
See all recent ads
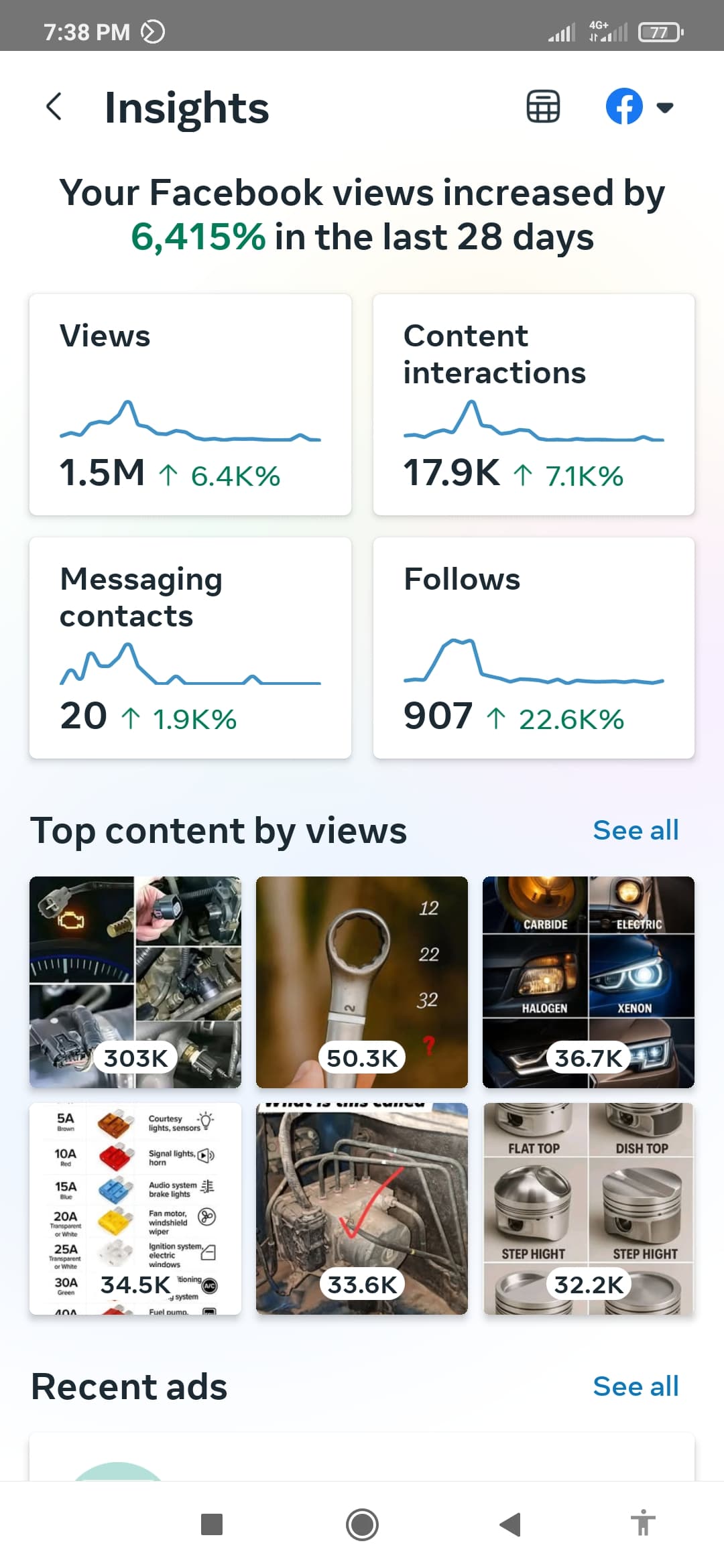[x=636, y=1386]
